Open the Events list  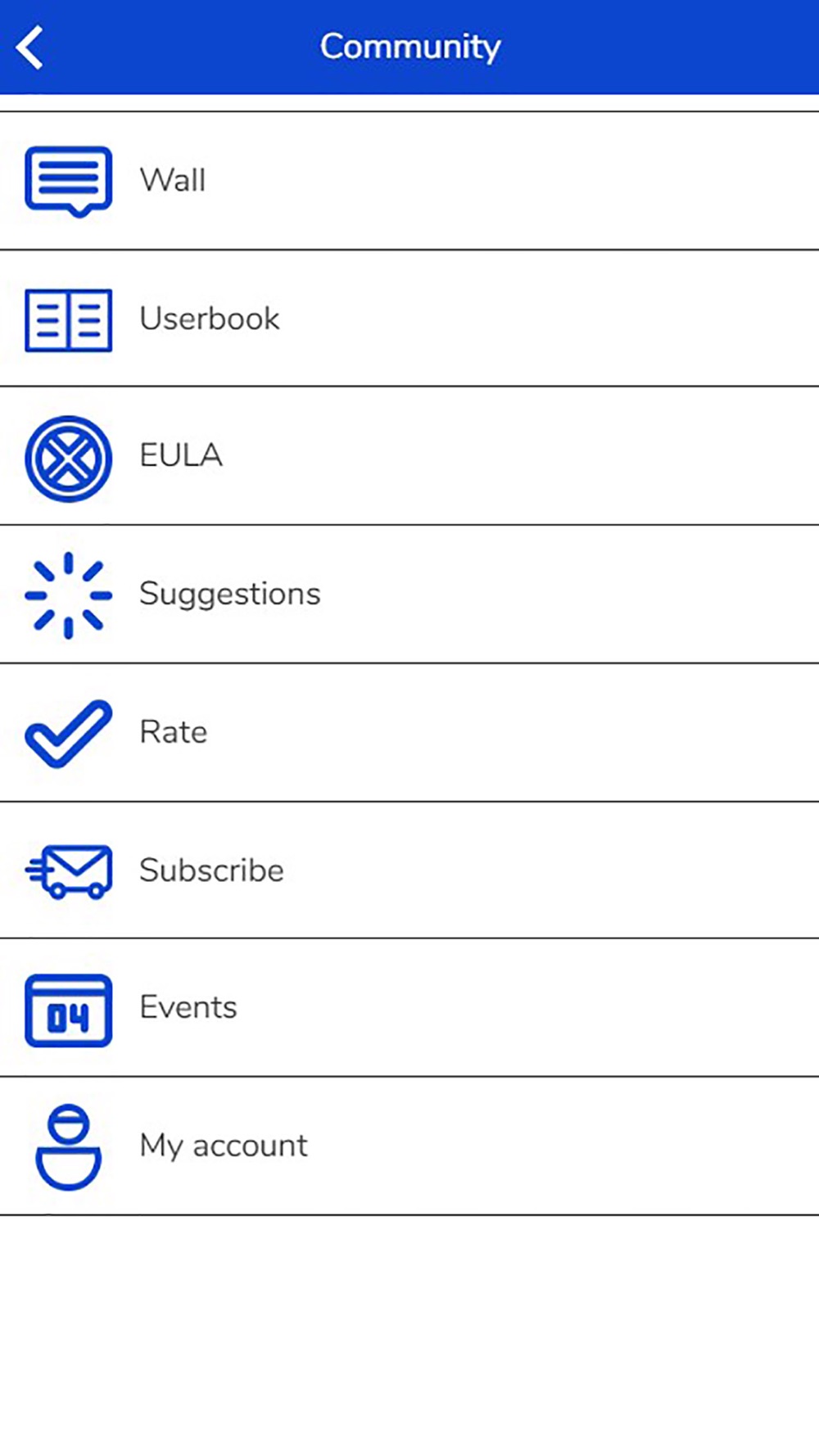(x=409, y=1008)
